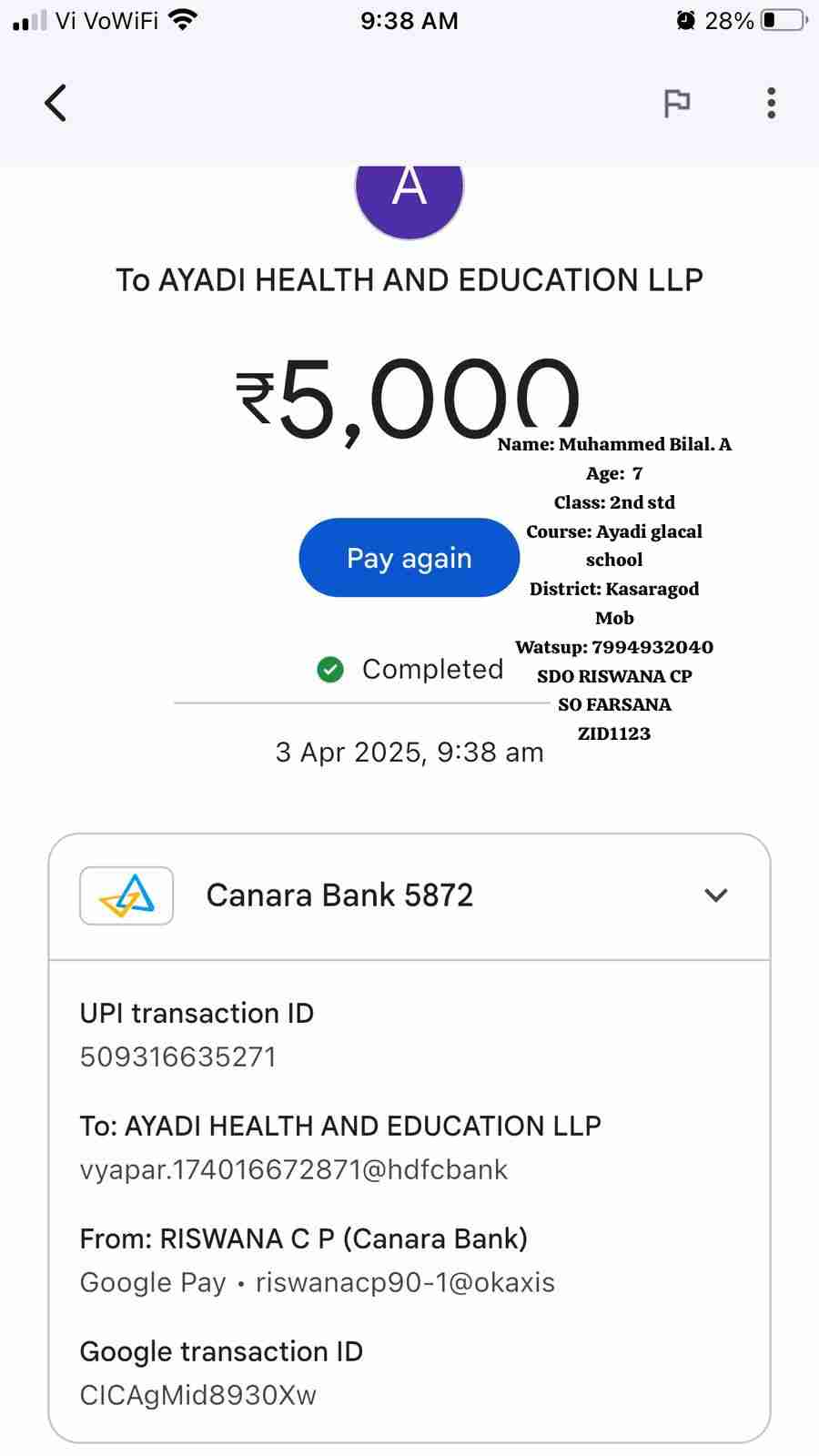
Task: Report this transaction with the flag icon
Action: pos(677,104)
